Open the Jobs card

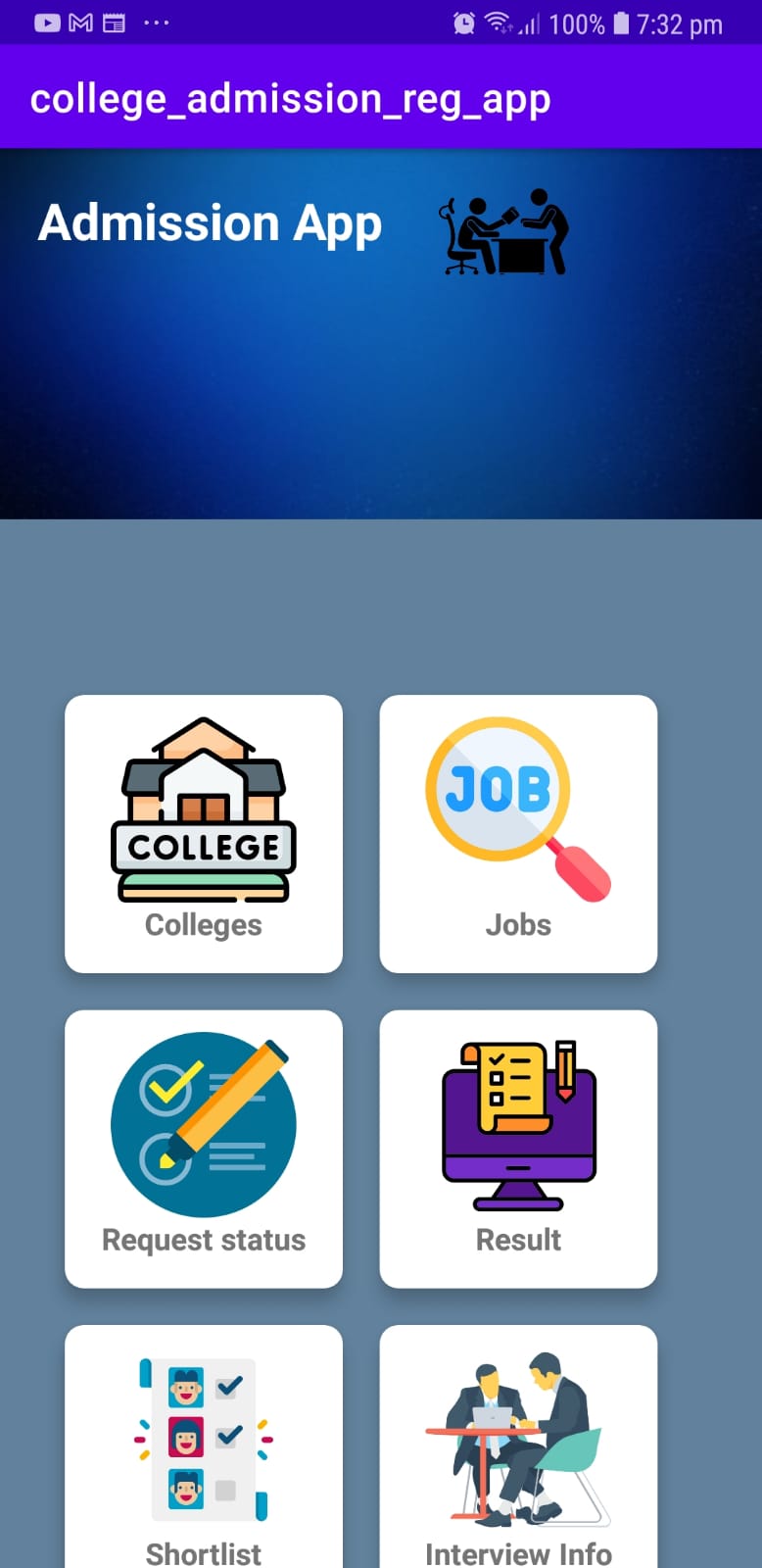pos(517,833)
